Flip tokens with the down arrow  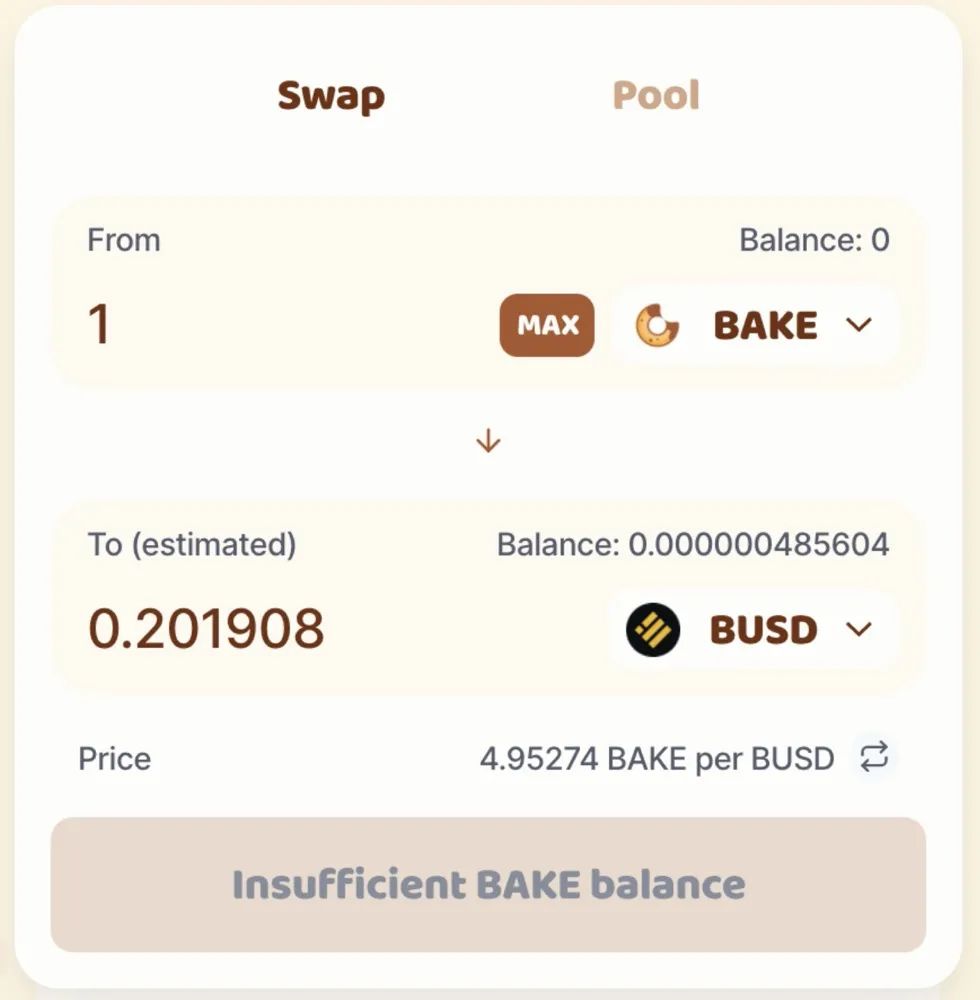click(x=488, y=441)
